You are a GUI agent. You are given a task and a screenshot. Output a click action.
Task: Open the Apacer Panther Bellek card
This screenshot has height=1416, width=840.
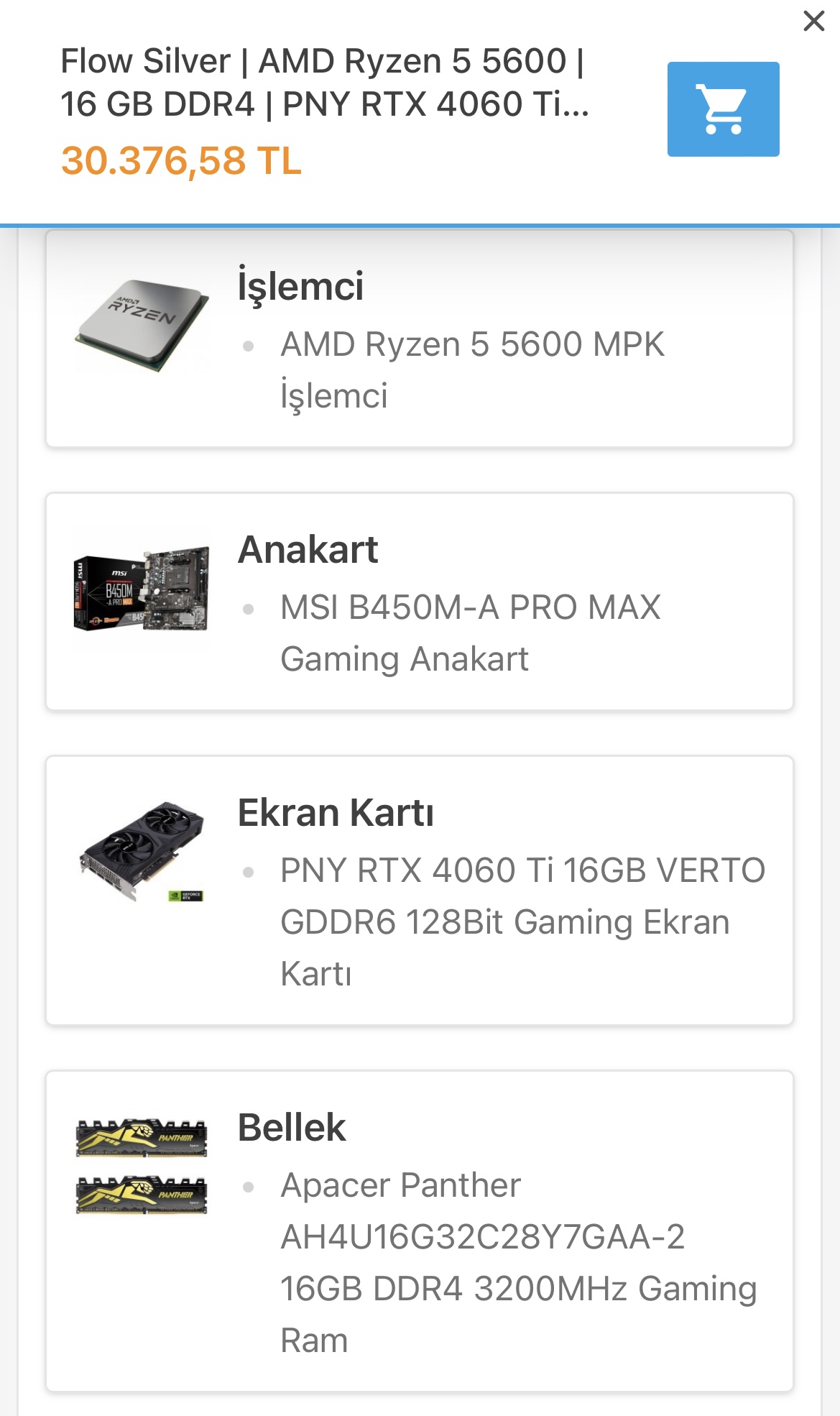tap(420, 1231)
